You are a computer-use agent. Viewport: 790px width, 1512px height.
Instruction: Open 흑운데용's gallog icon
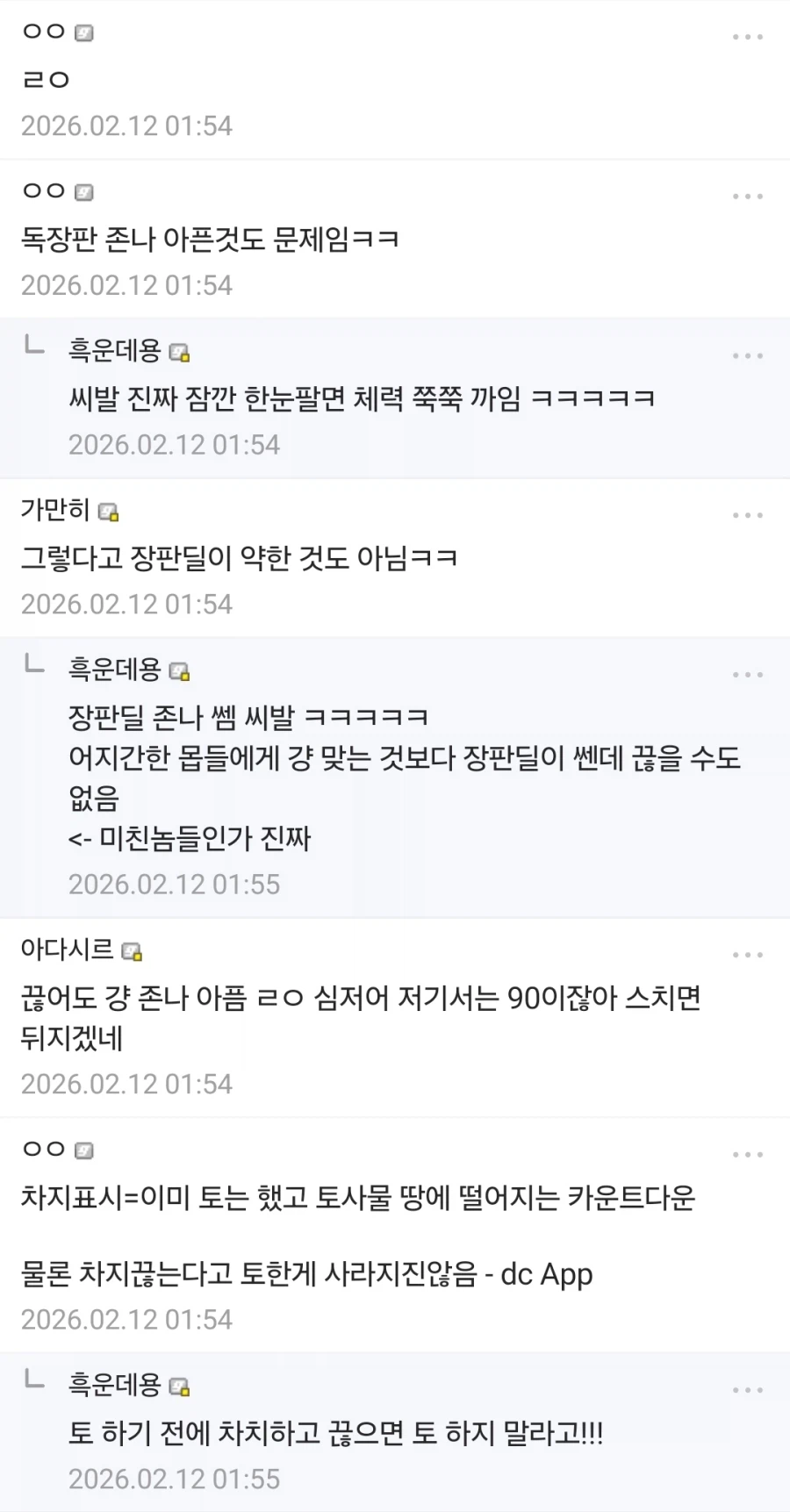click(x=182, y=352)
